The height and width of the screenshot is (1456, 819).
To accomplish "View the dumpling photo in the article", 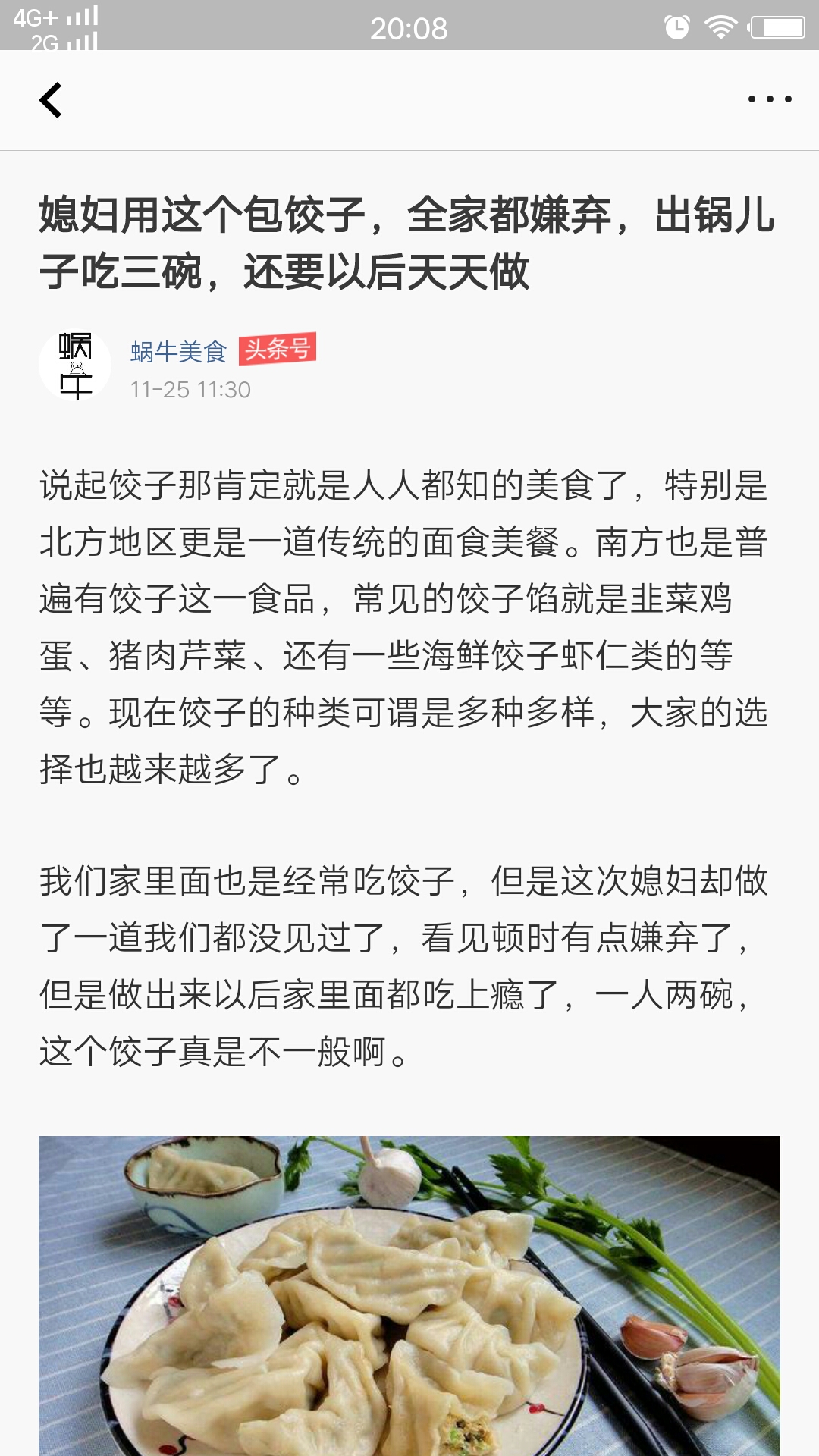I will [x=409, y=1295].
